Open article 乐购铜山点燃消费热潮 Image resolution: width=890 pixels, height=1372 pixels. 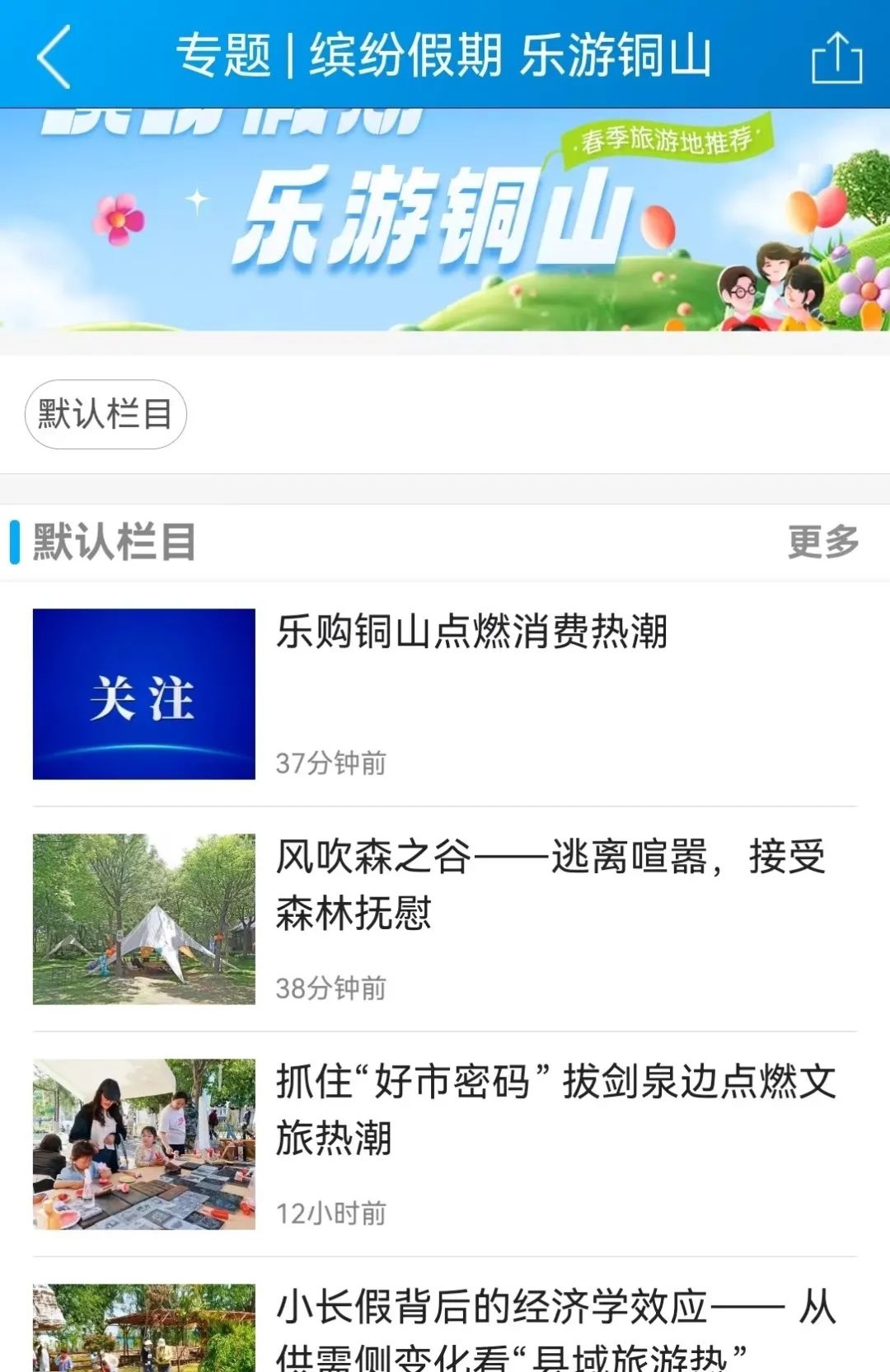471,632
